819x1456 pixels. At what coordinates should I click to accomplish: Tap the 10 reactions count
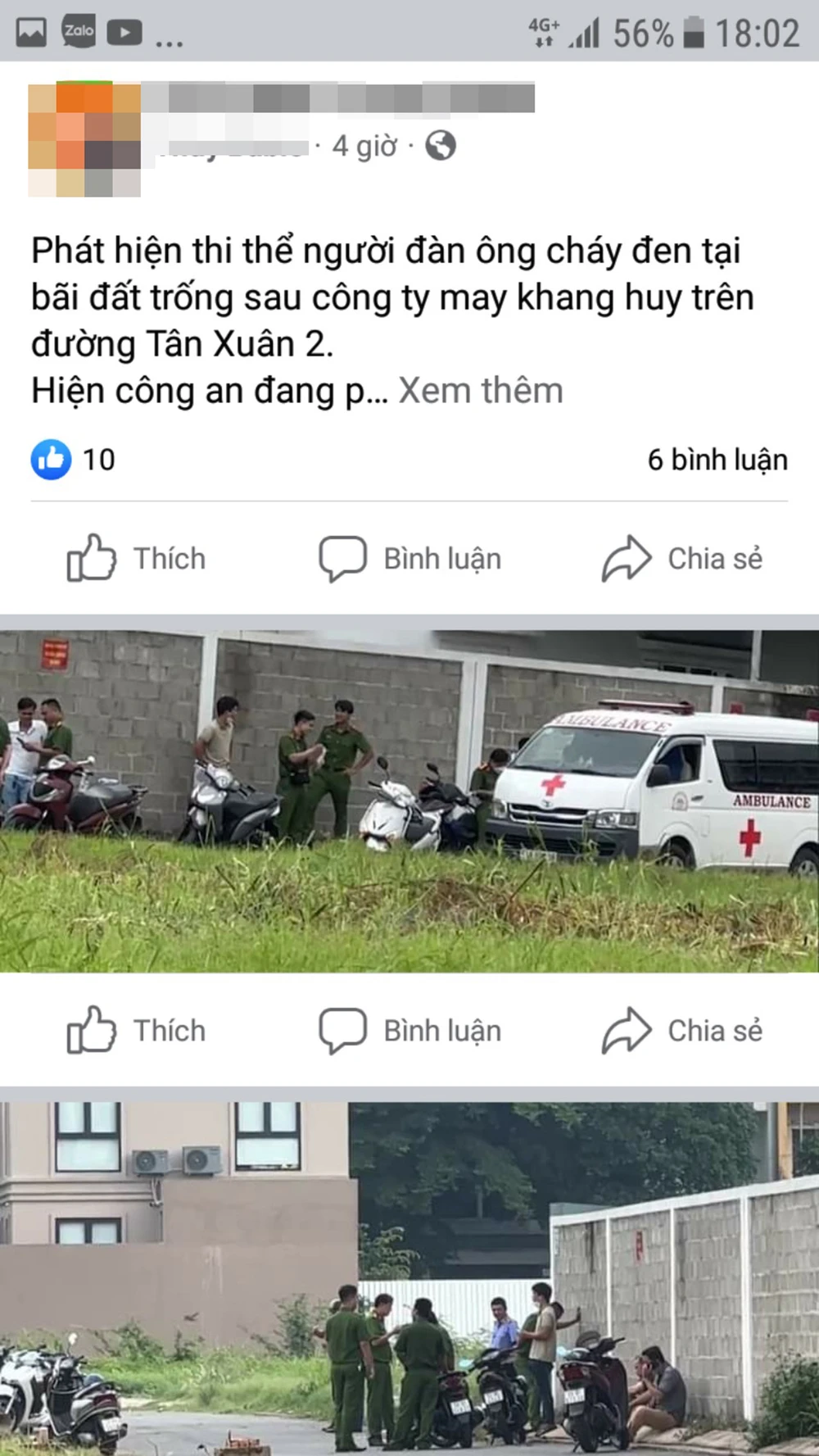98,460
